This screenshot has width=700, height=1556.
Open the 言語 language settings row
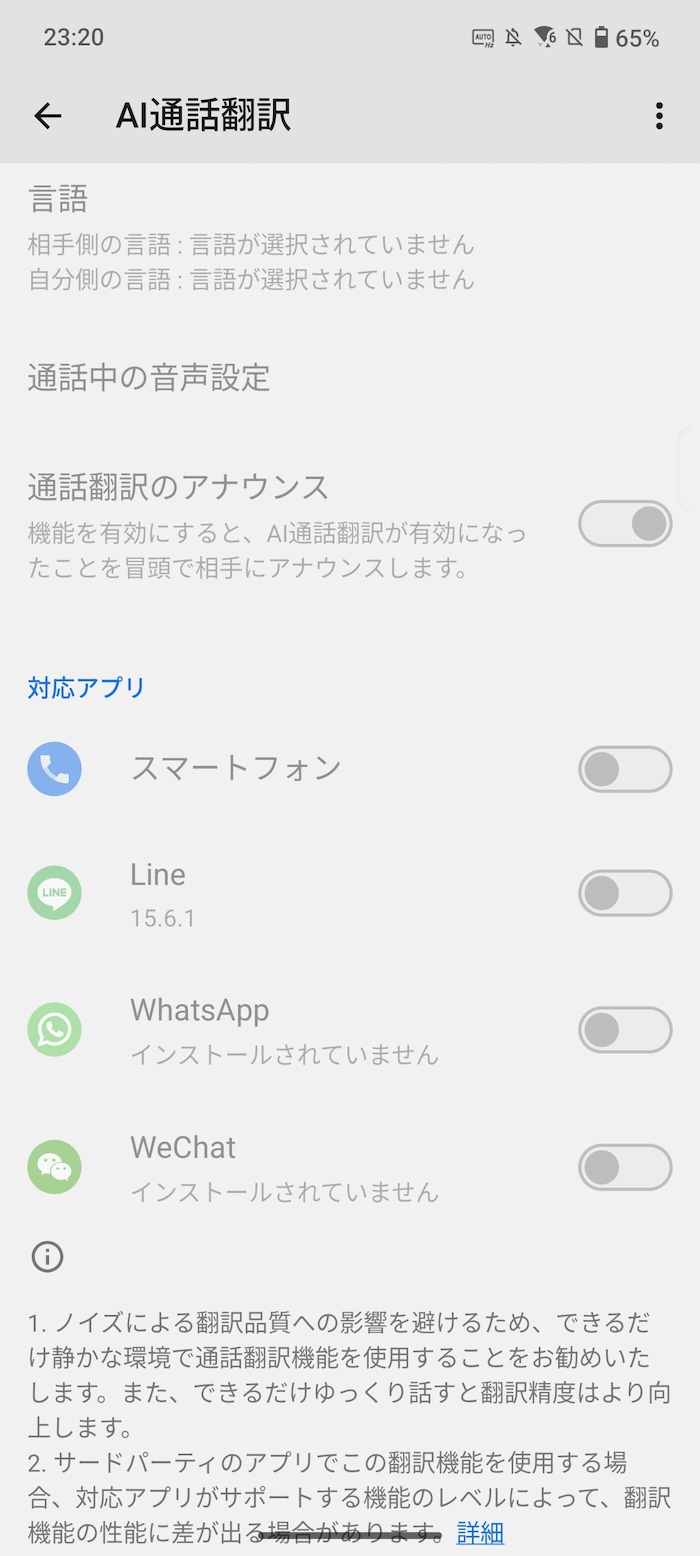tap(350, 238)
